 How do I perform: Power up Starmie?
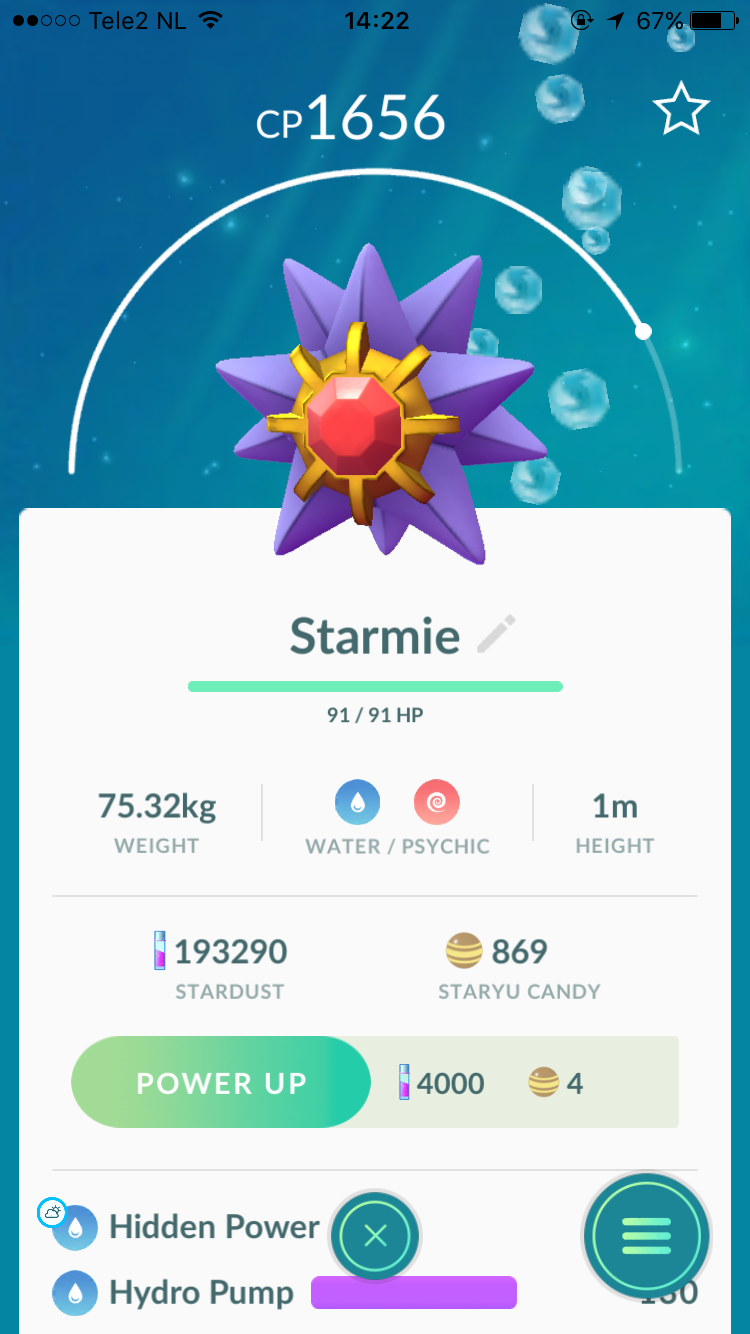222,1082
